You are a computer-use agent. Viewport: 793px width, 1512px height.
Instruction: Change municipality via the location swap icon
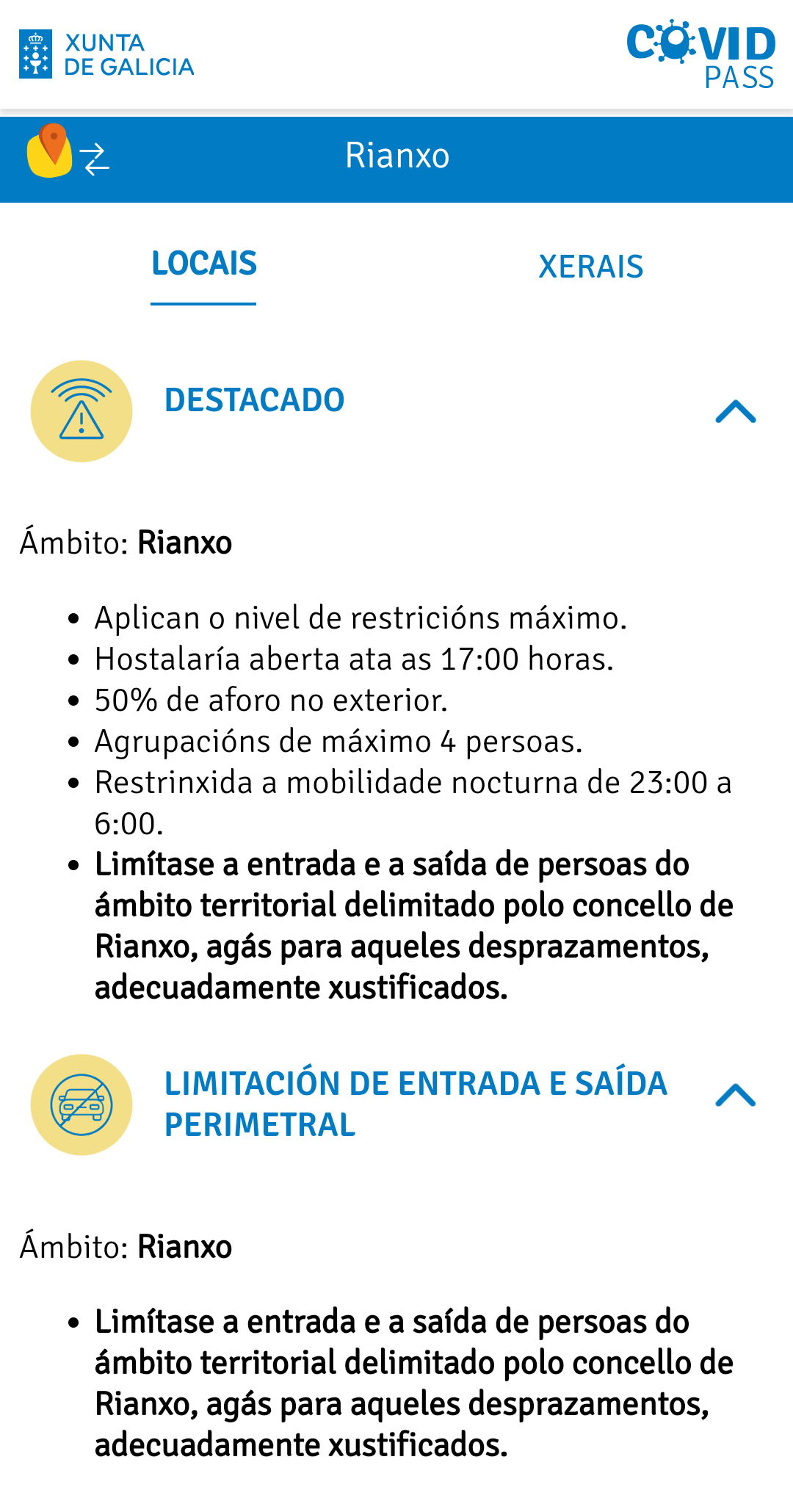pyautogui.click(x=68, y=153)
